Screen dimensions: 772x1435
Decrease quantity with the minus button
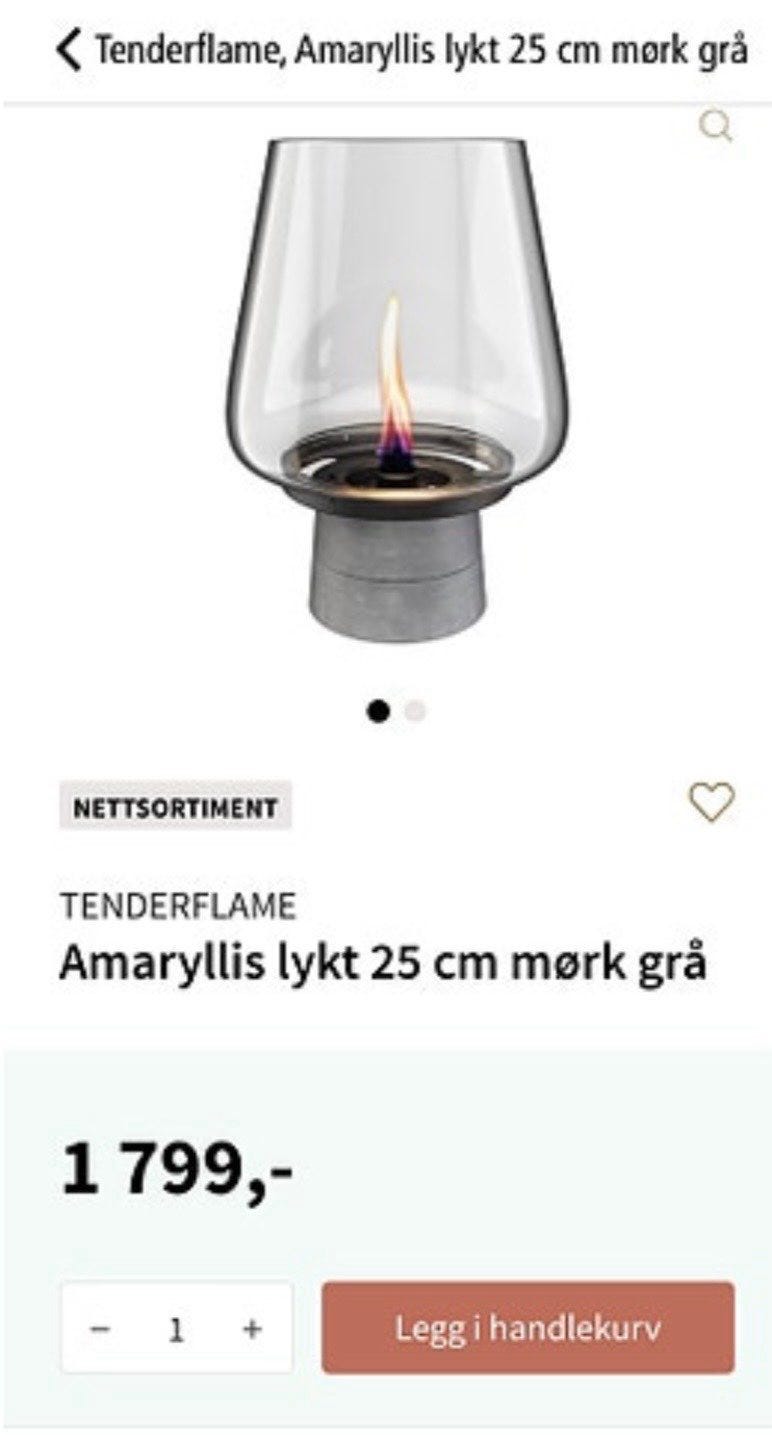coord(100,1329)
